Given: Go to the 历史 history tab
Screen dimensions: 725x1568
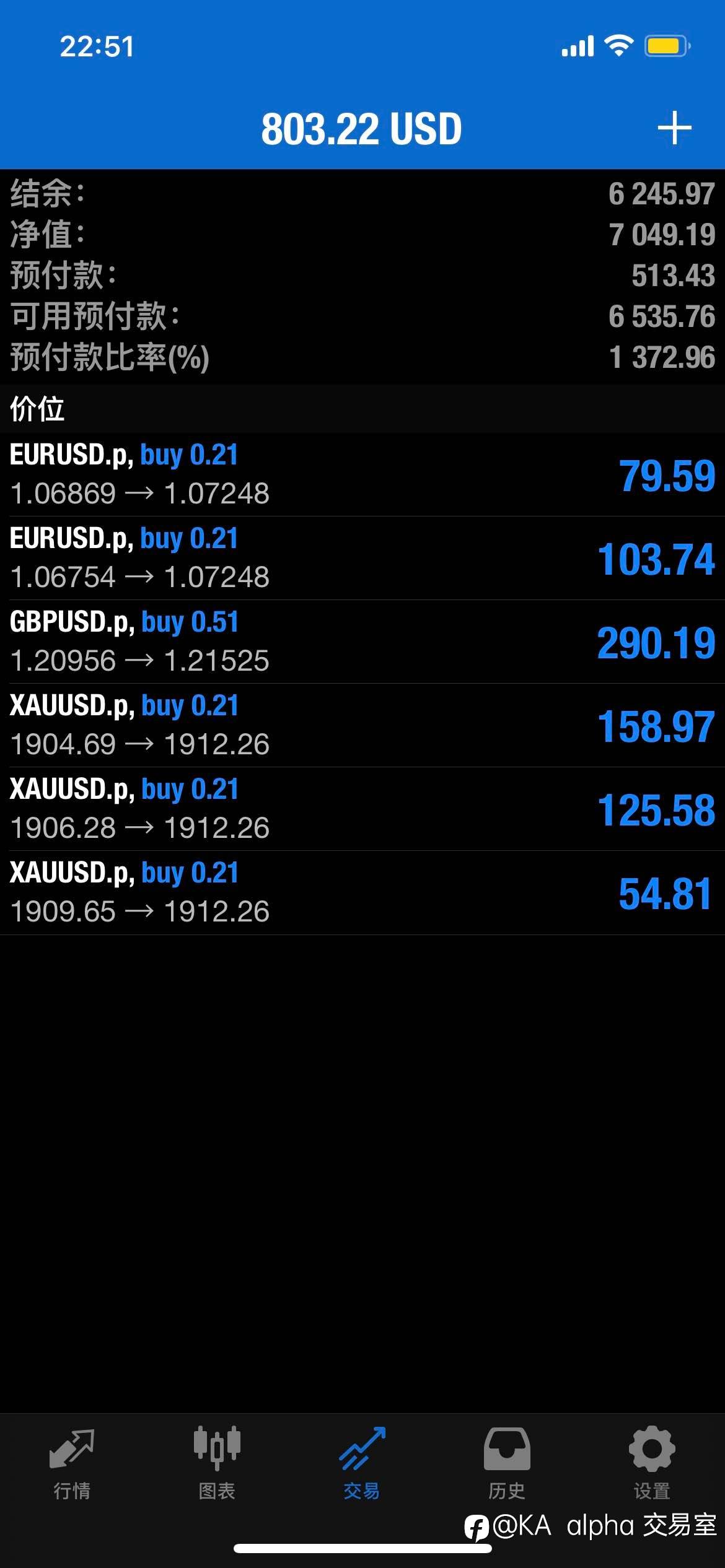Looking at the screenshot, I should (x=507, y=1464).
